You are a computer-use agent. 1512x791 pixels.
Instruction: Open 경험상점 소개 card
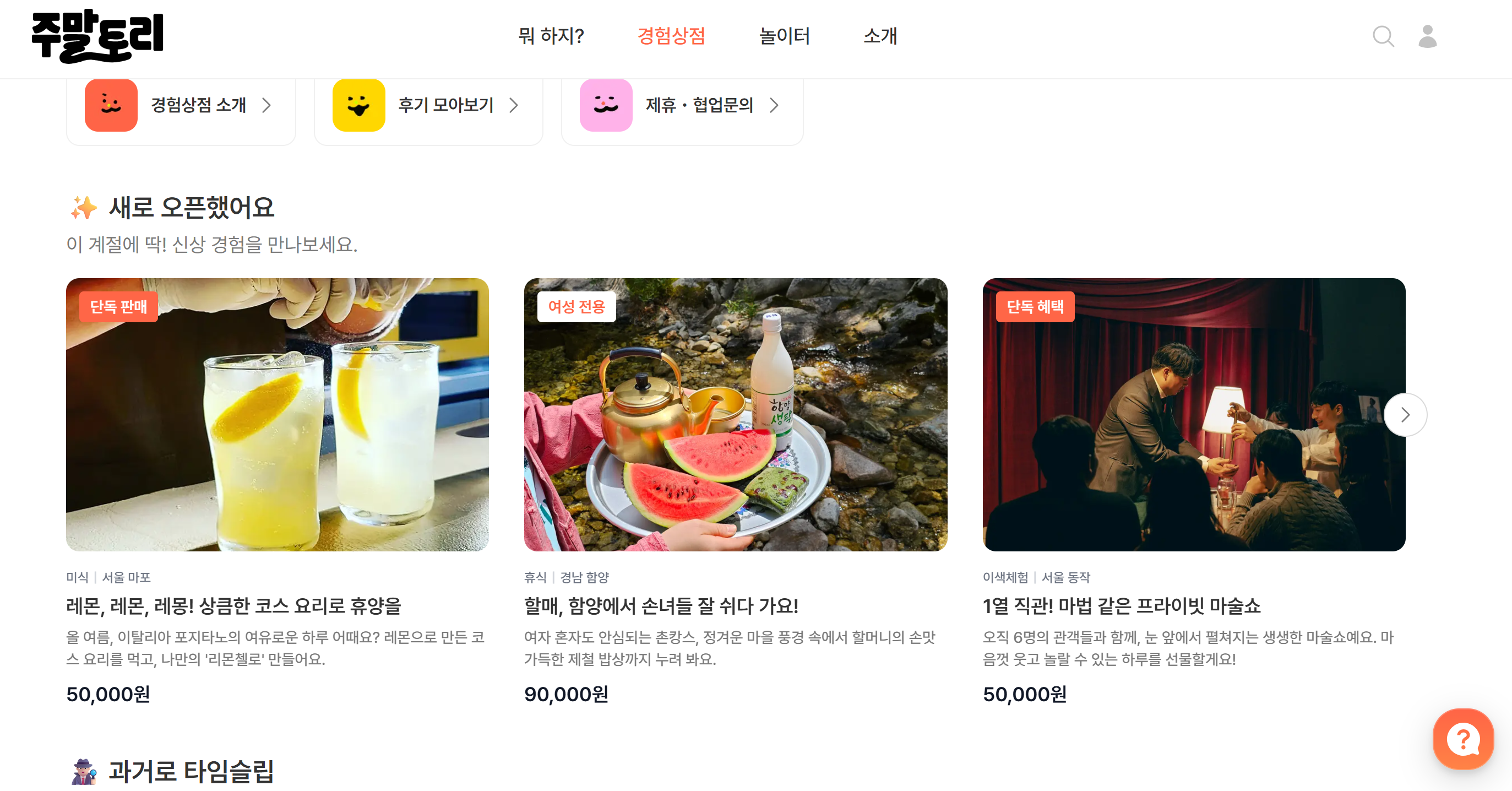click(x=181, y=106)
